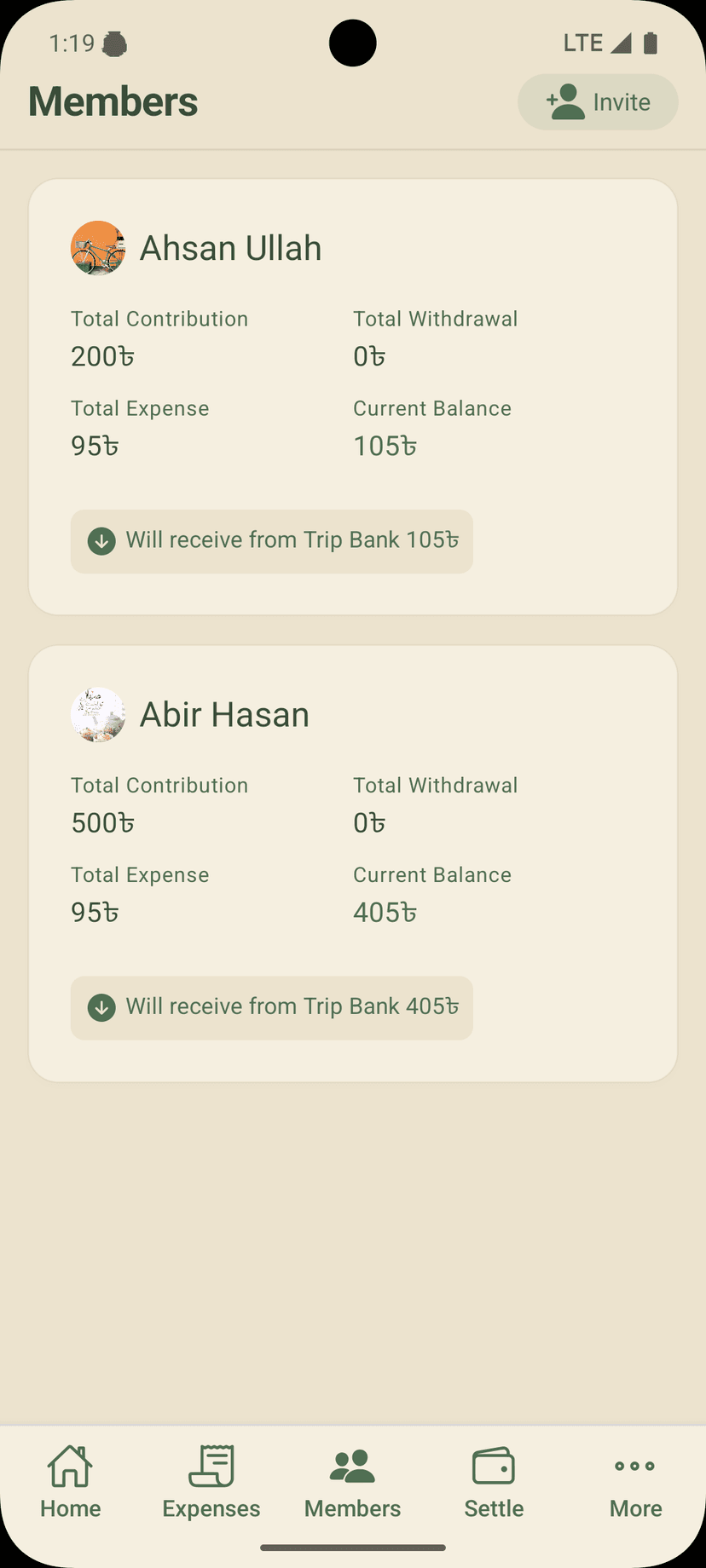Image resolution: width=706 pixels, height=1568 pixels.
Task: Go to the Home tab
Action: pos(71,1483)
